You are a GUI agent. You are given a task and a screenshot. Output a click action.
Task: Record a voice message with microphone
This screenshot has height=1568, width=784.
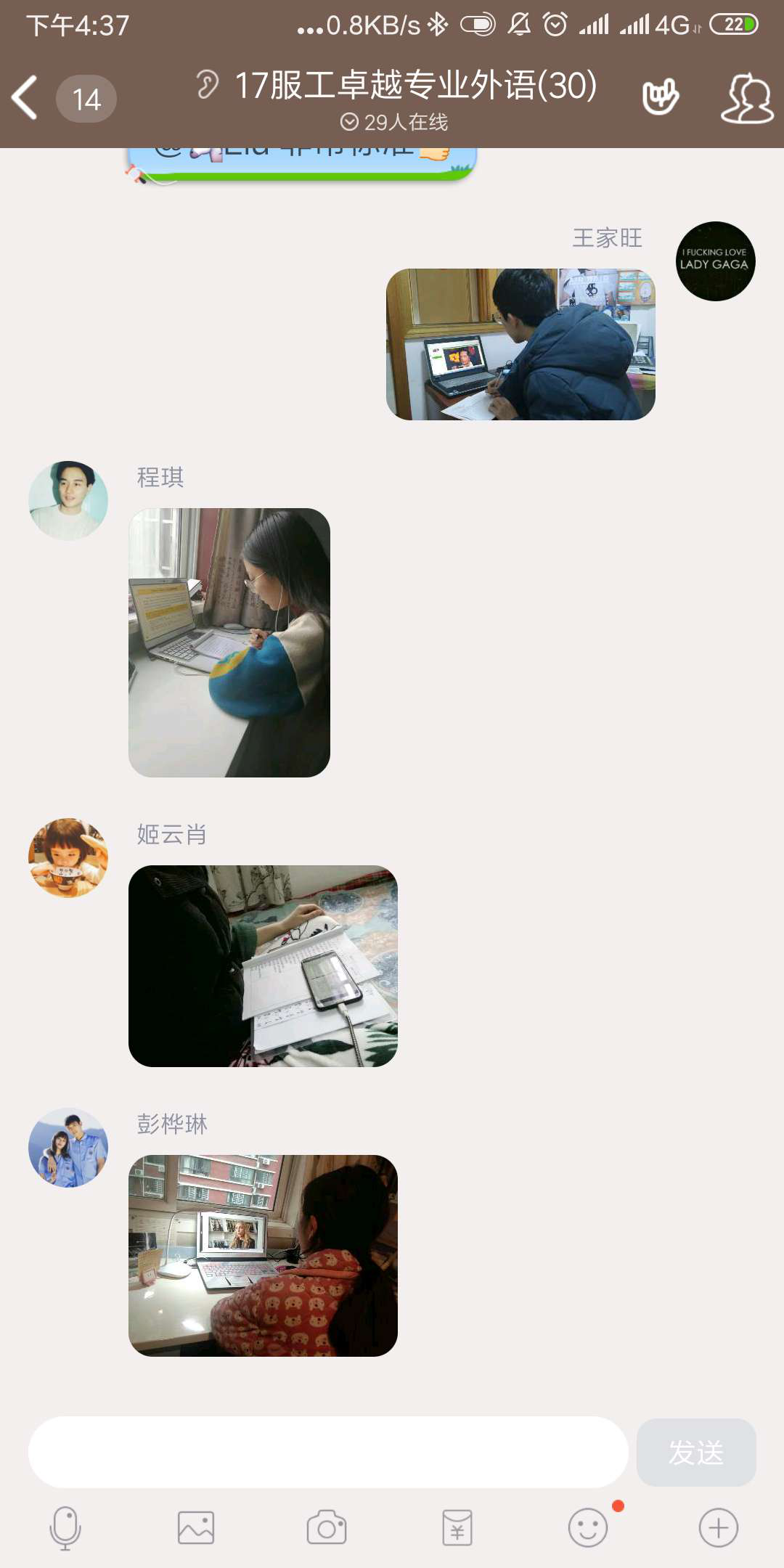(x=65, y=1528)
